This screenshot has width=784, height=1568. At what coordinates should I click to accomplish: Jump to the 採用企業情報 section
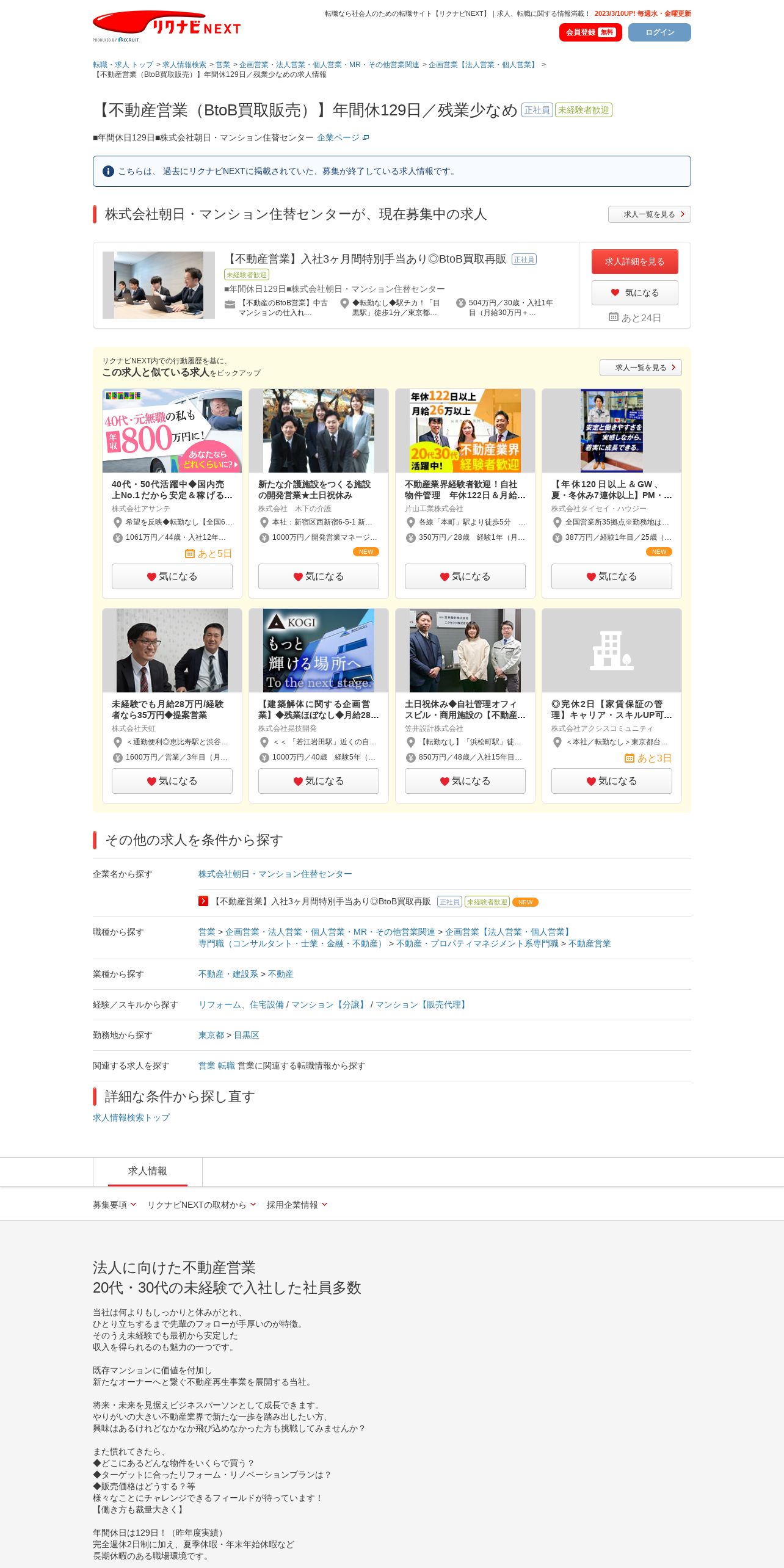[297, 1205]
